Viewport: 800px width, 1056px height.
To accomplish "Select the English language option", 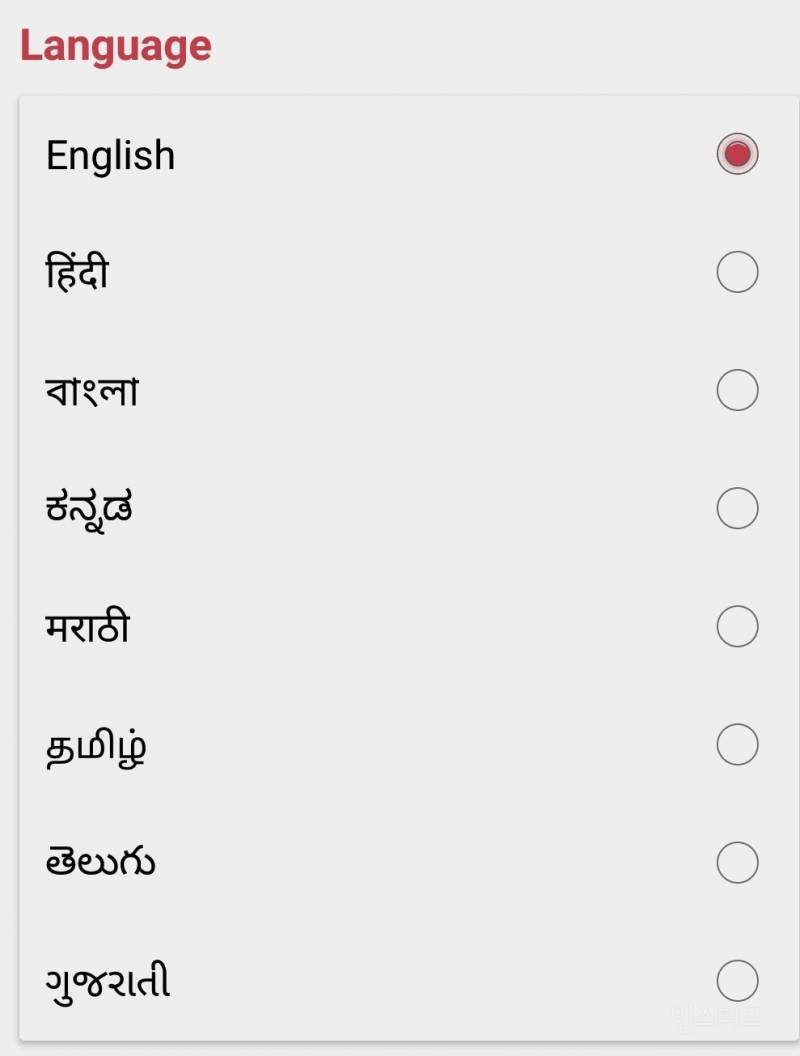I will pos(737,154).
